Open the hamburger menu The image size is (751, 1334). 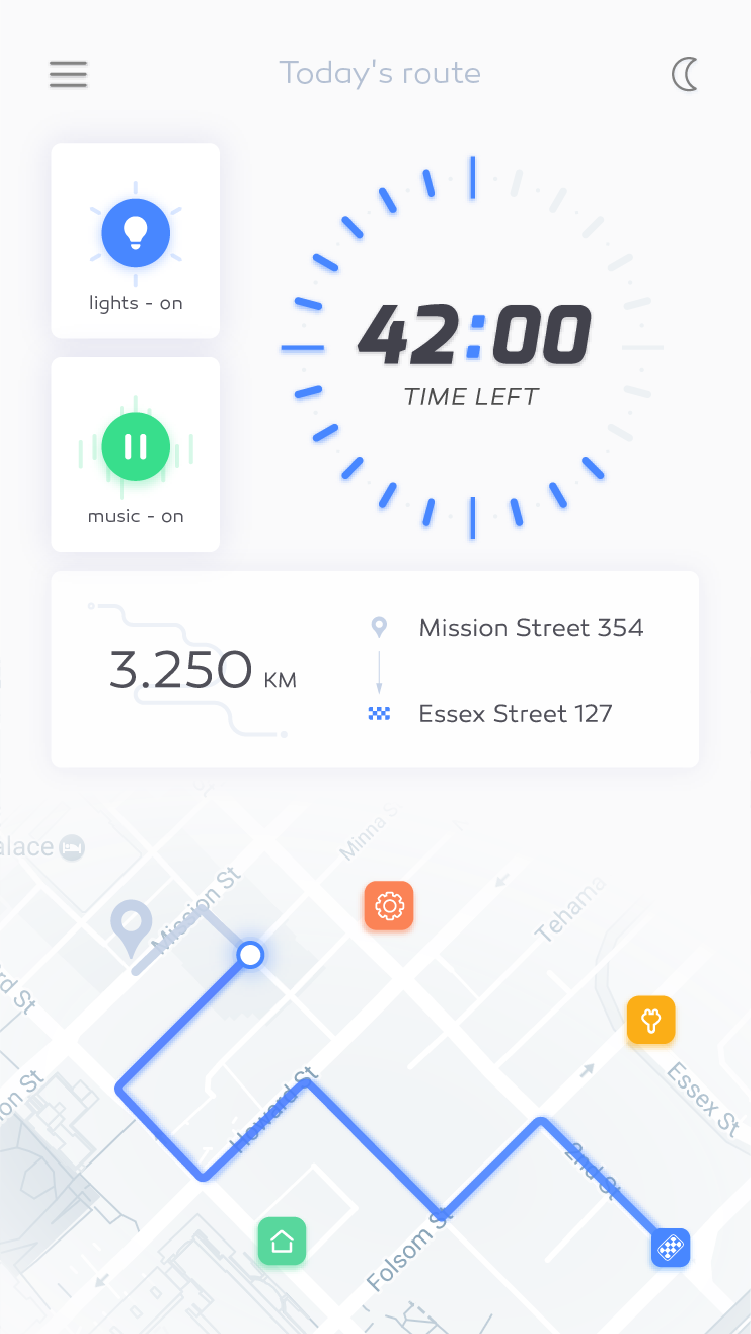[x=68, y=74]
